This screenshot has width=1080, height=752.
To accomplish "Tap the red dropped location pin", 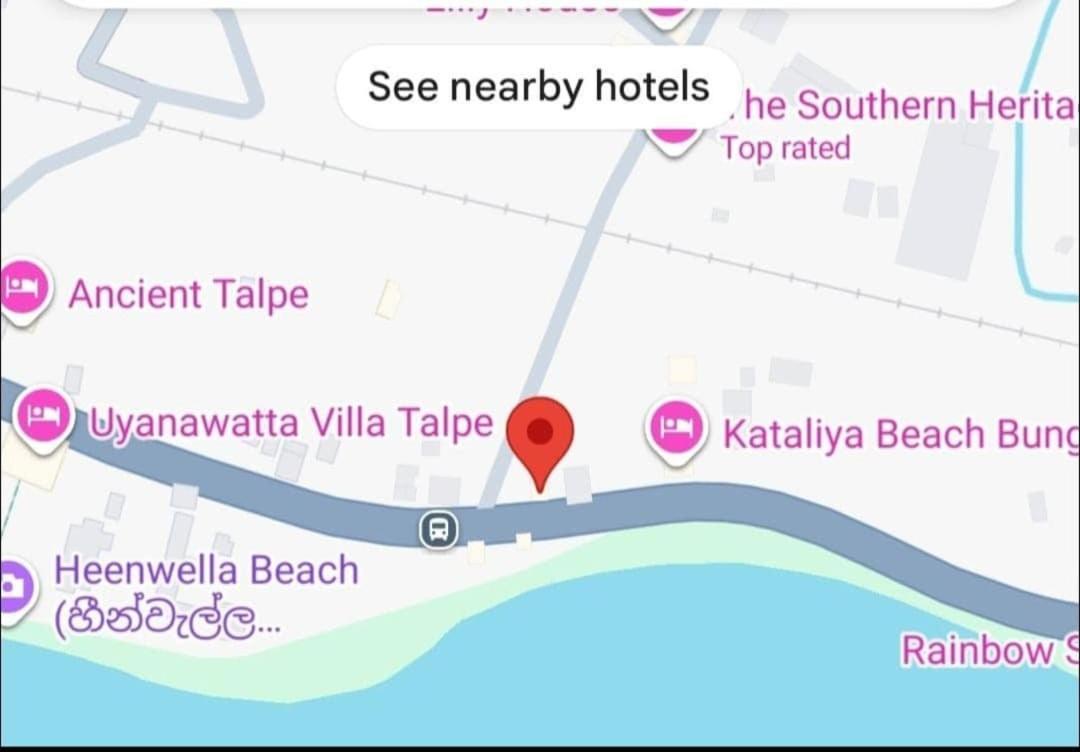I will pos(540,434).
